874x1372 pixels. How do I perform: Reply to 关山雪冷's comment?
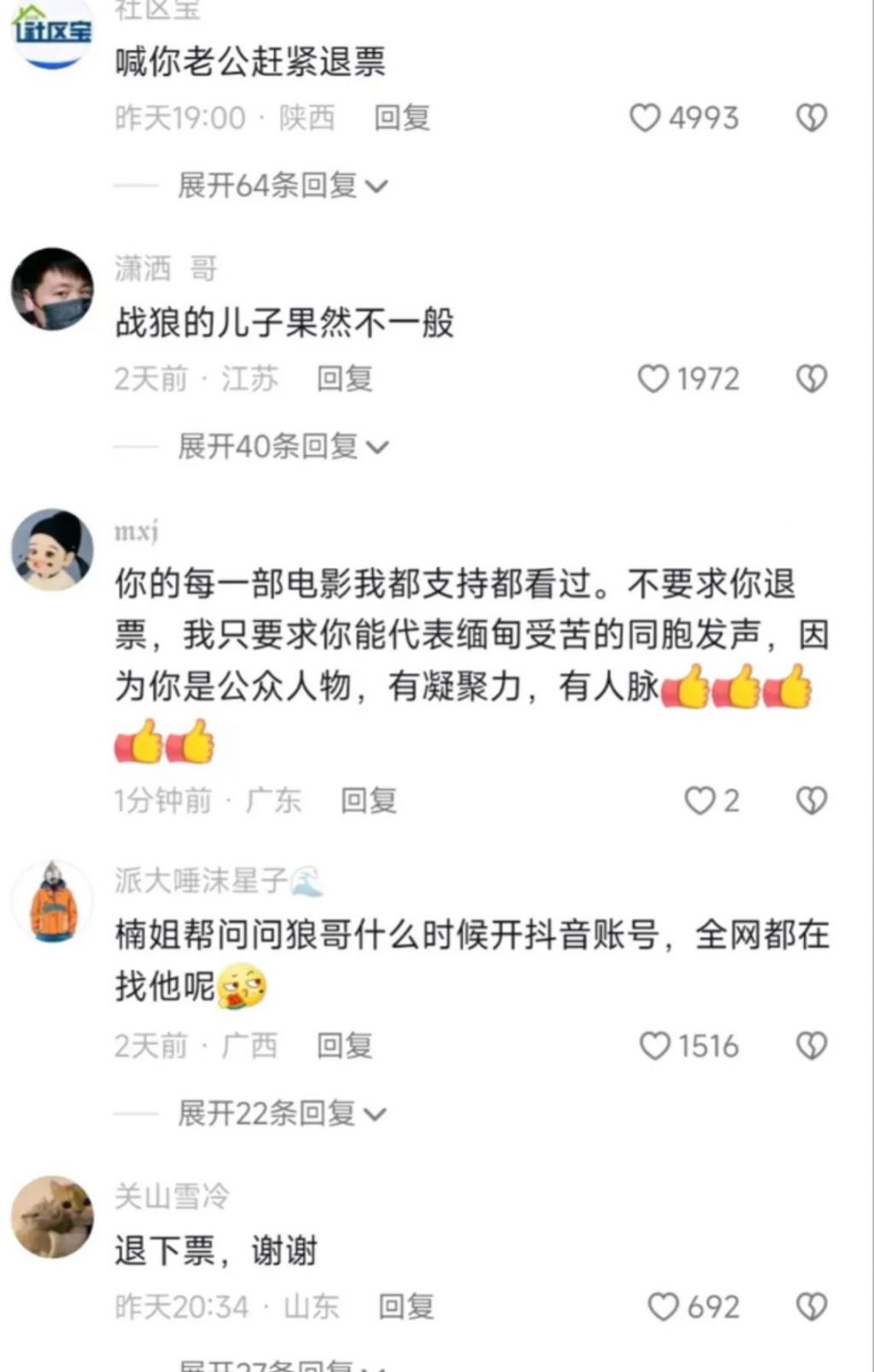(405, 1307)
